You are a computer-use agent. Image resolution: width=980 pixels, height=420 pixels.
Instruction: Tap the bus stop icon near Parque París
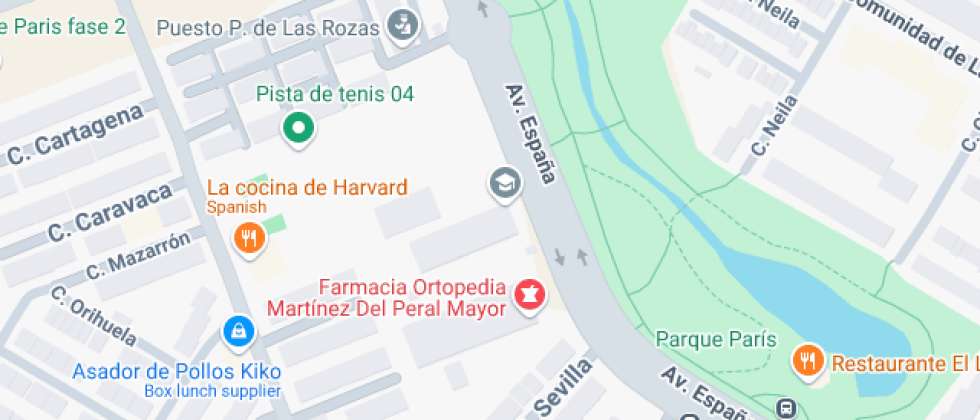tap(786, 409)
